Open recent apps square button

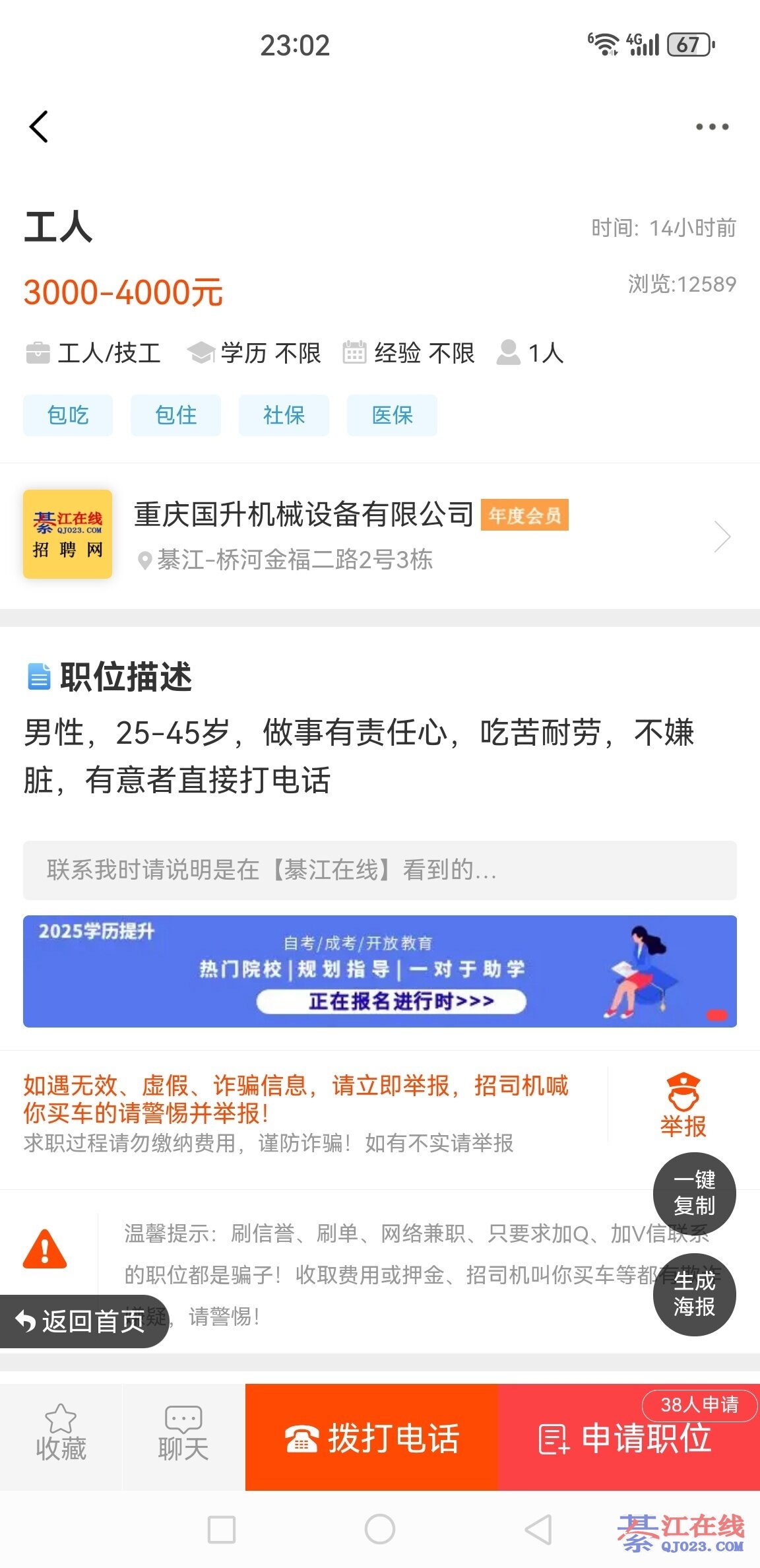pos(222,1529)
